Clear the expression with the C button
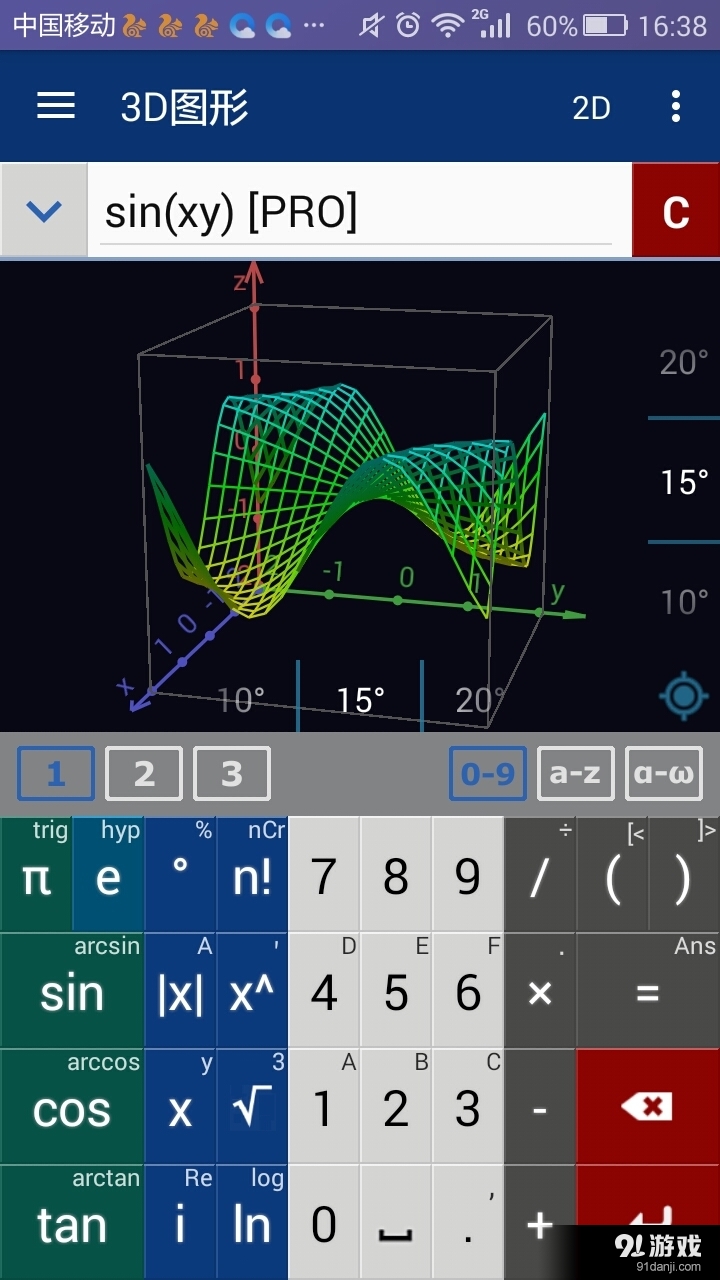 click(676, 211)
